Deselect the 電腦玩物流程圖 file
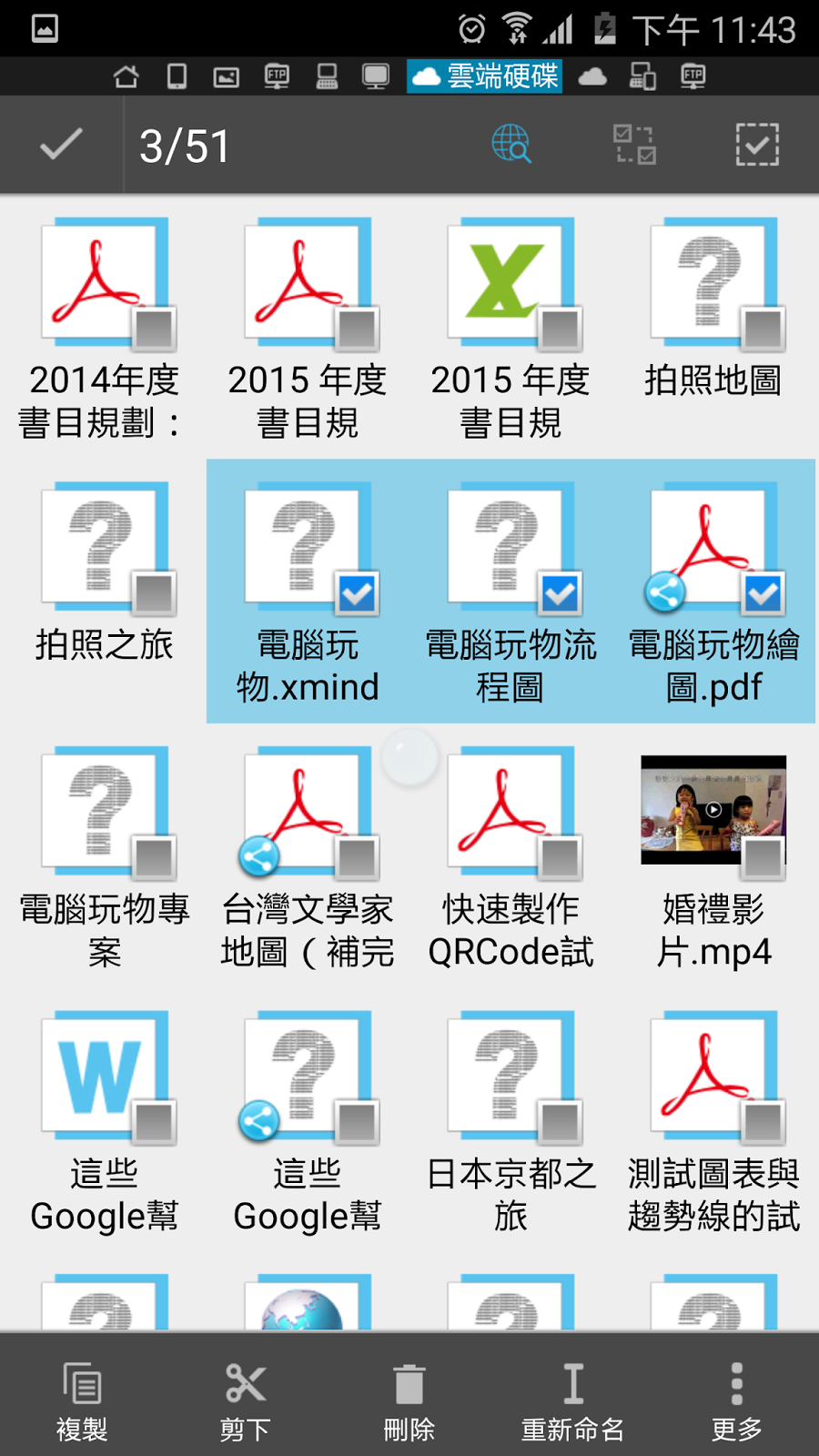This screenshot has height=1456, width=819. 510,591
